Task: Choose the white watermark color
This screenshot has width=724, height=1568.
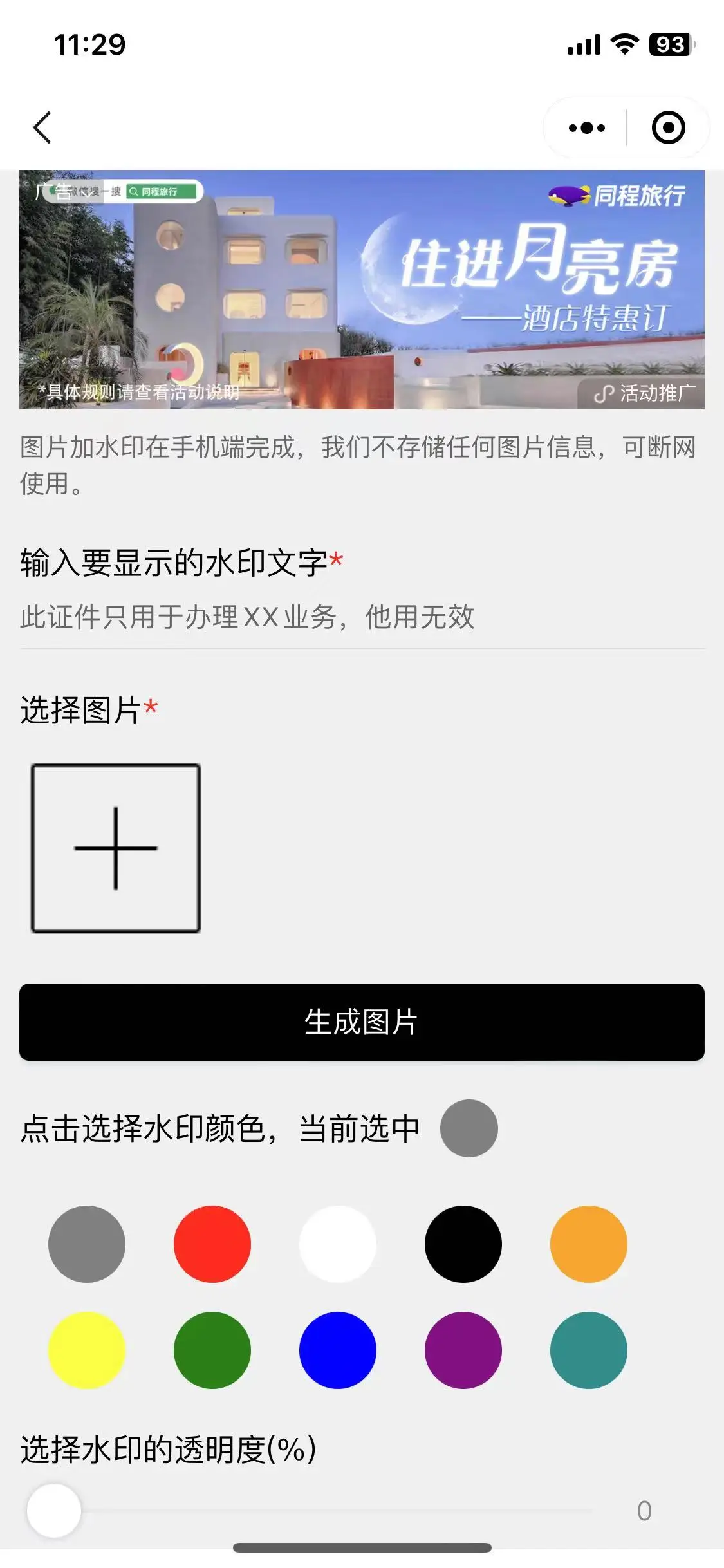Action: (338, 1244)
